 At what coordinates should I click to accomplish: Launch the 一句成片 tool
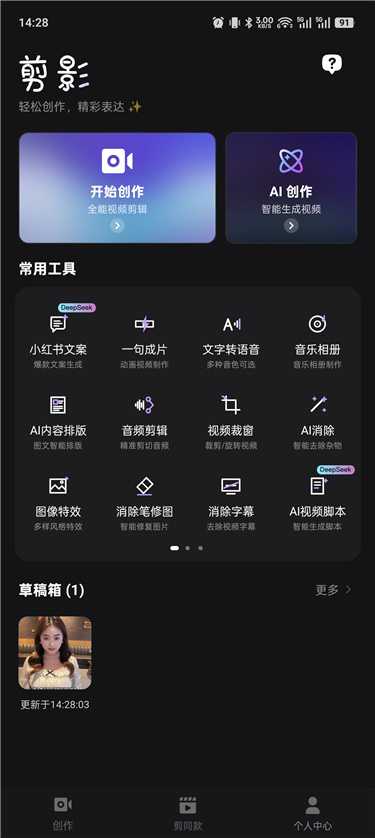click(144, 340)
